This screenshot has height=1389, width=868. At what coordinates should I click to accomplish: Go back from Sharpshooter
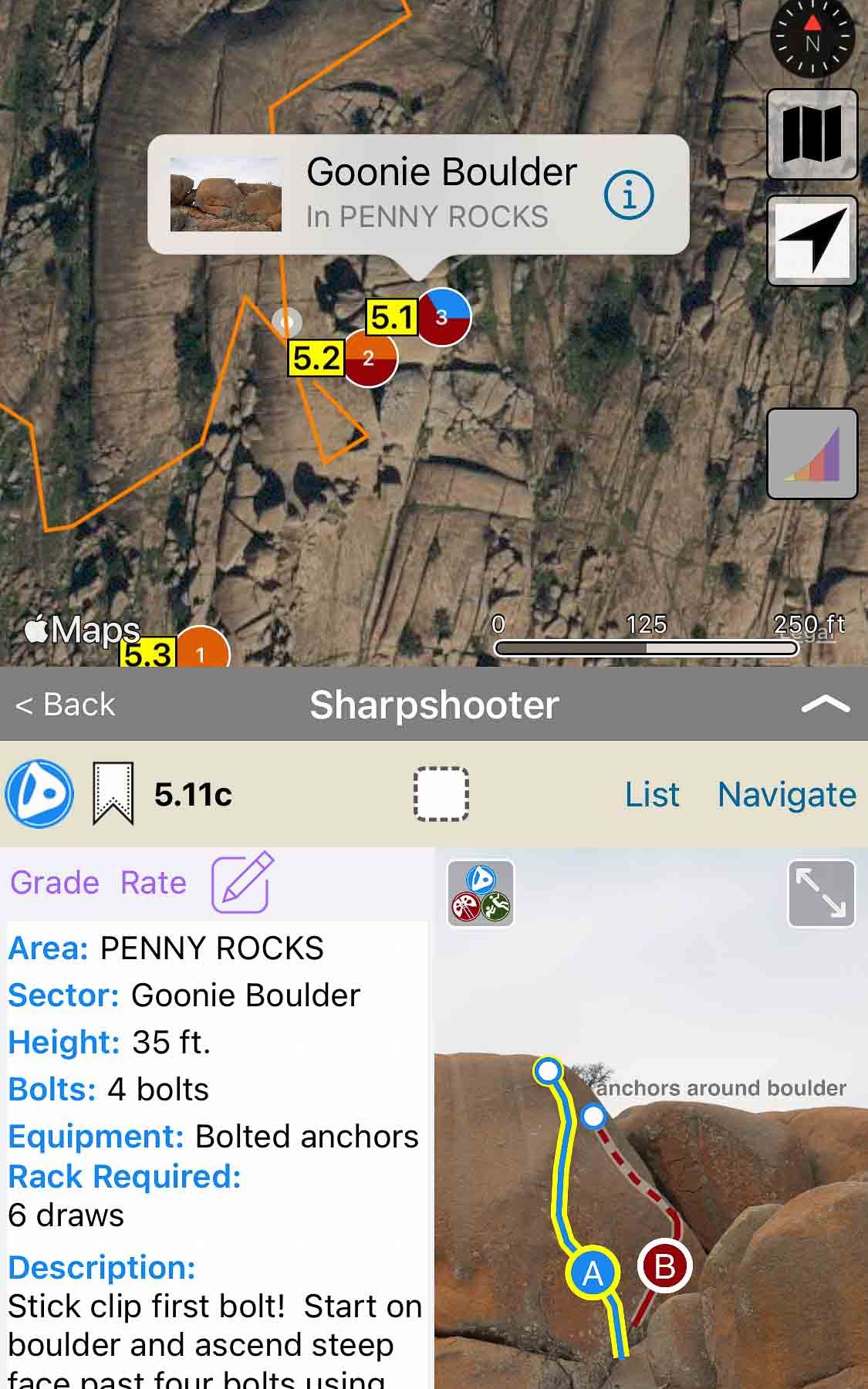point(66,705)
